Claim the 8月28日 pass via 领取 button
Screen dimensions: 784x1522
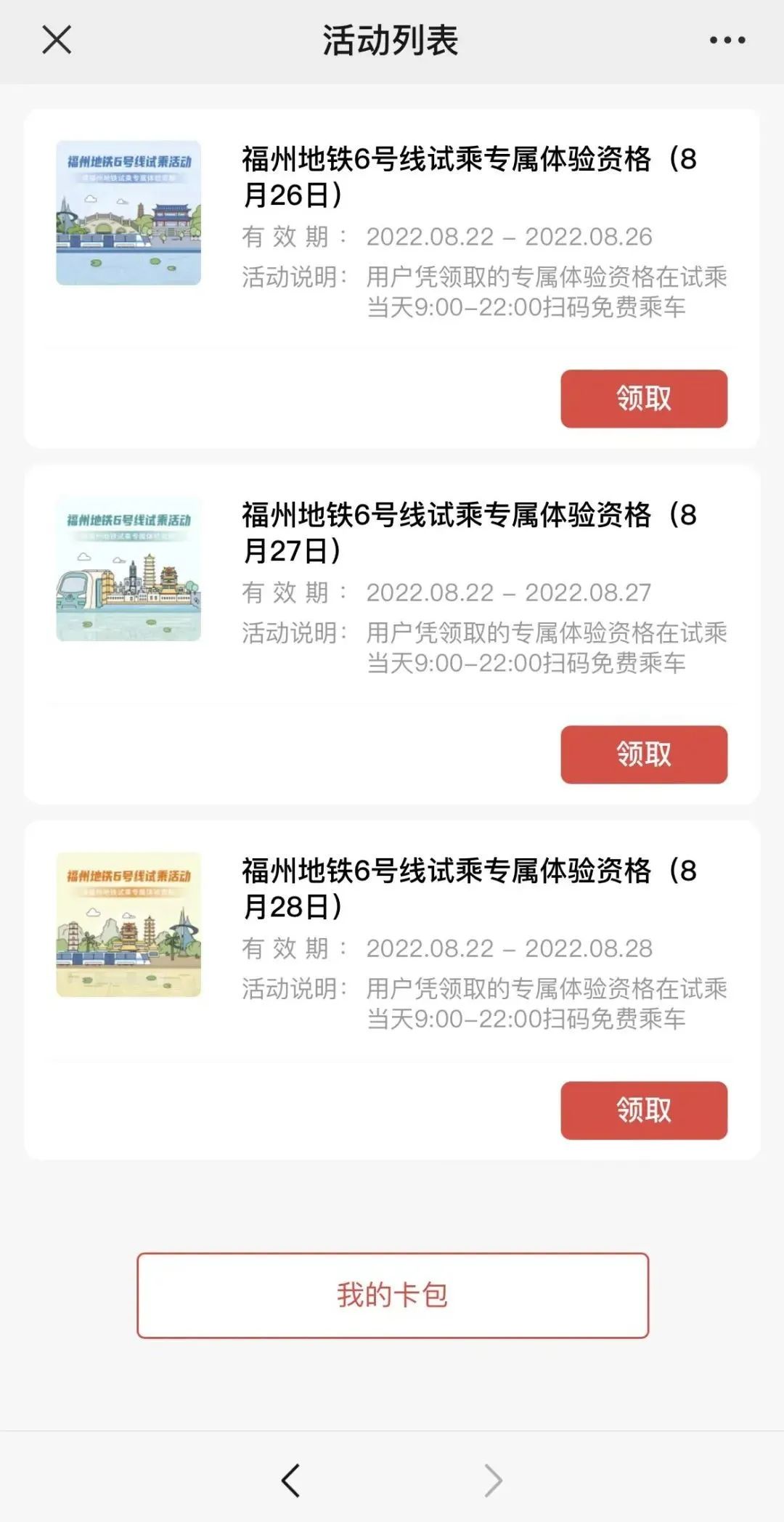(643, 1110)
